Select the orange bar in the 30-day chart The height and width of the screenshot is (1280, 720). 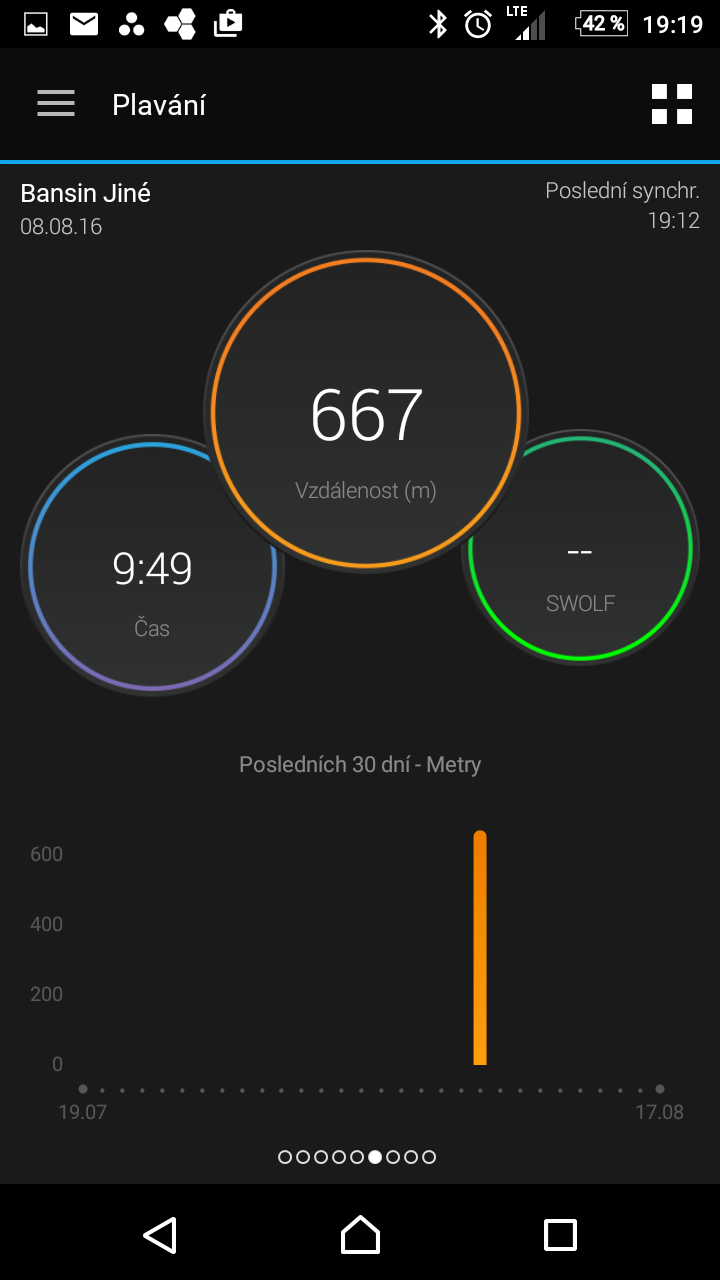480,948
